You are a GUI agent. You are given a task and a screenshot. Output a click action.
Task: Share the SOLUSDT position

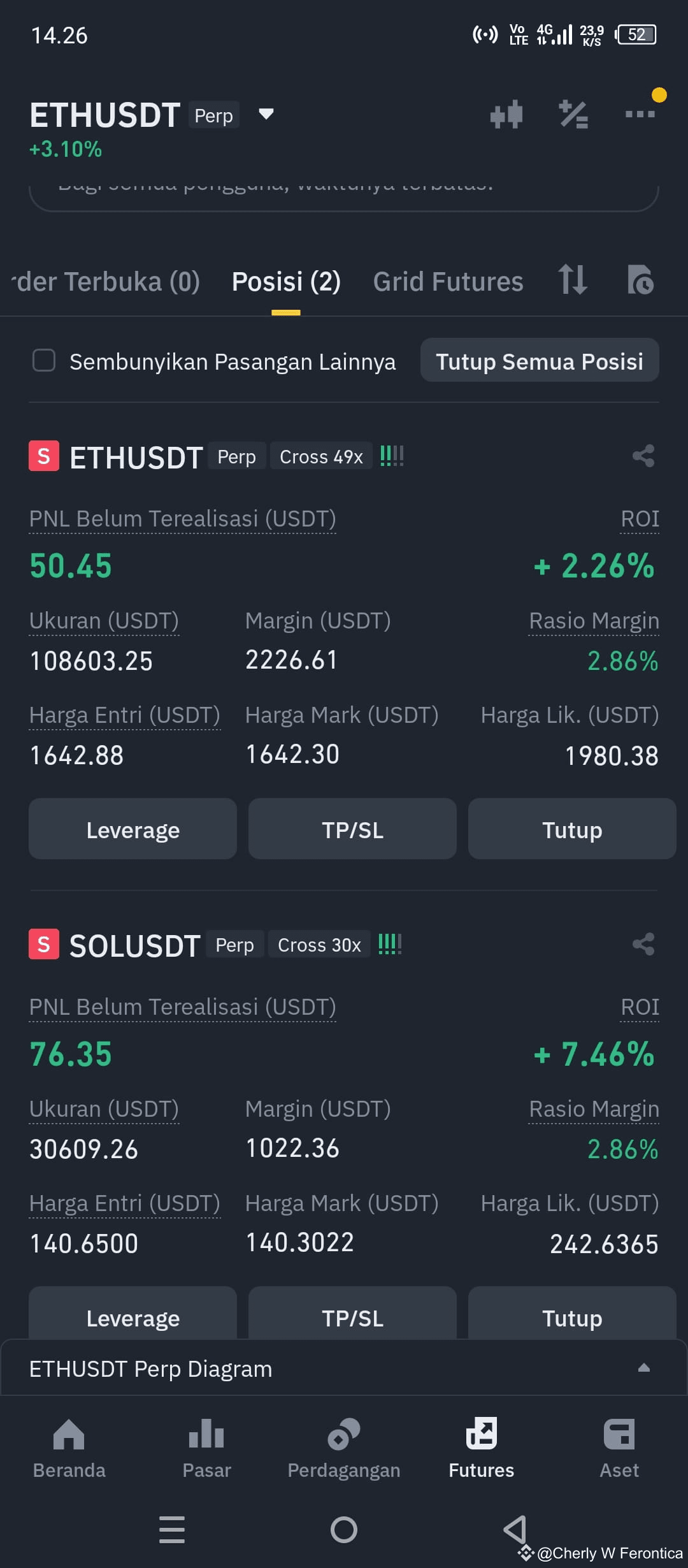643,944
